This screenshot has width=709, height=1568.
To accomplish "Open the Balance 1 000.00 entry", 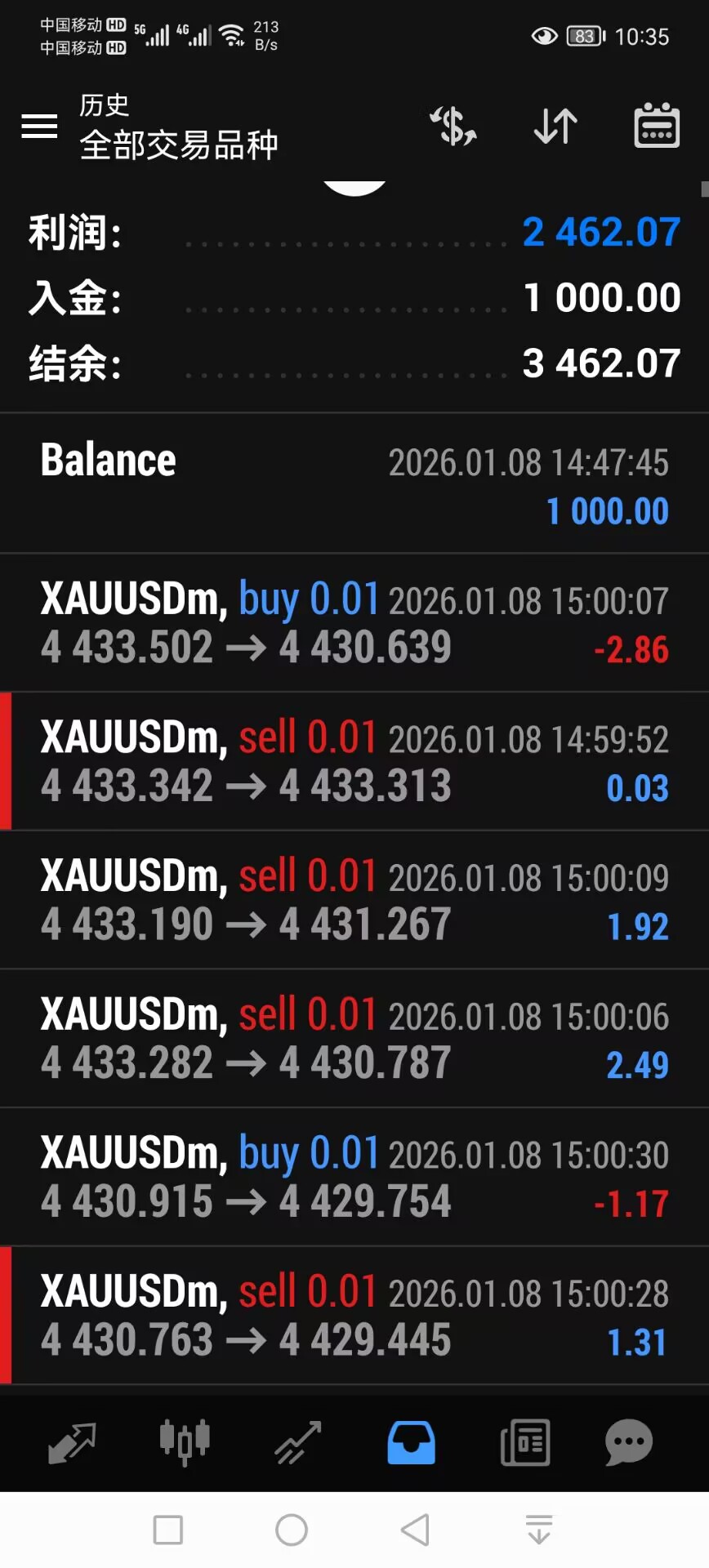I will (354, 484).
